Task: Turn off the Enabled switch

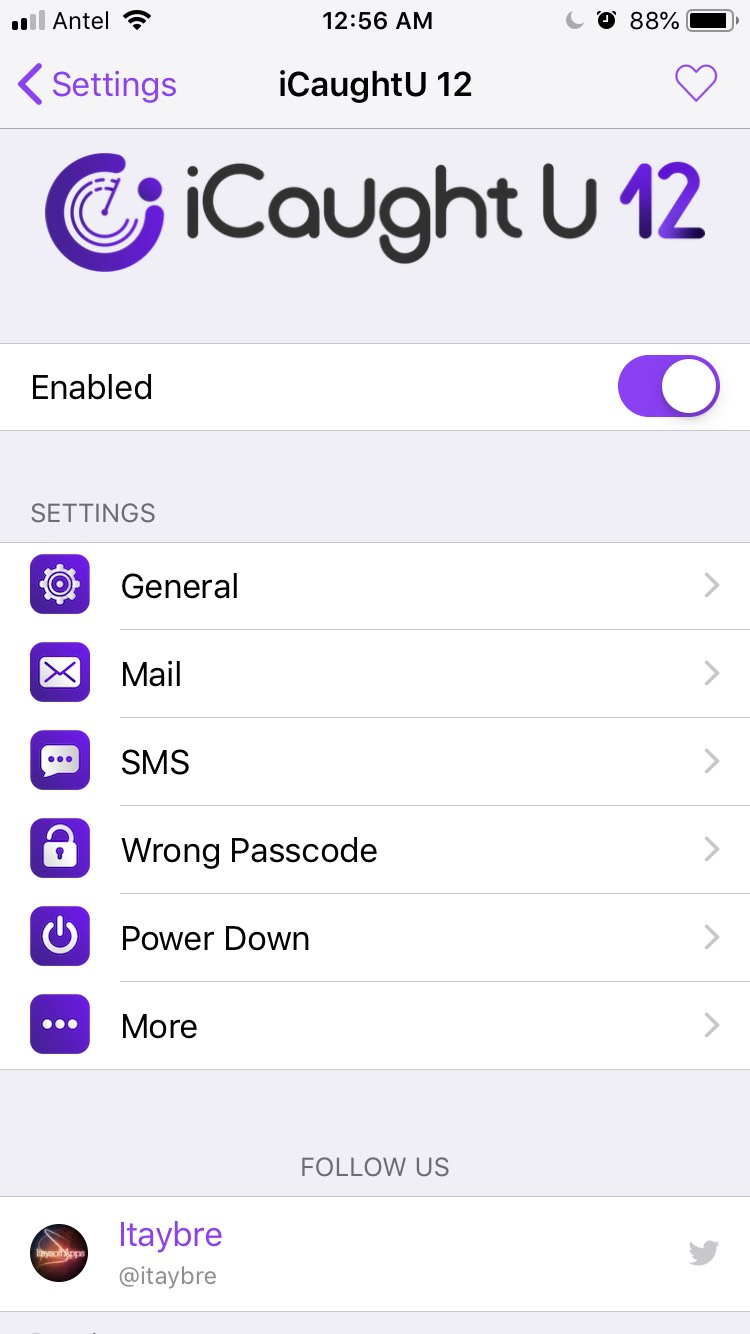Action: 668,387
